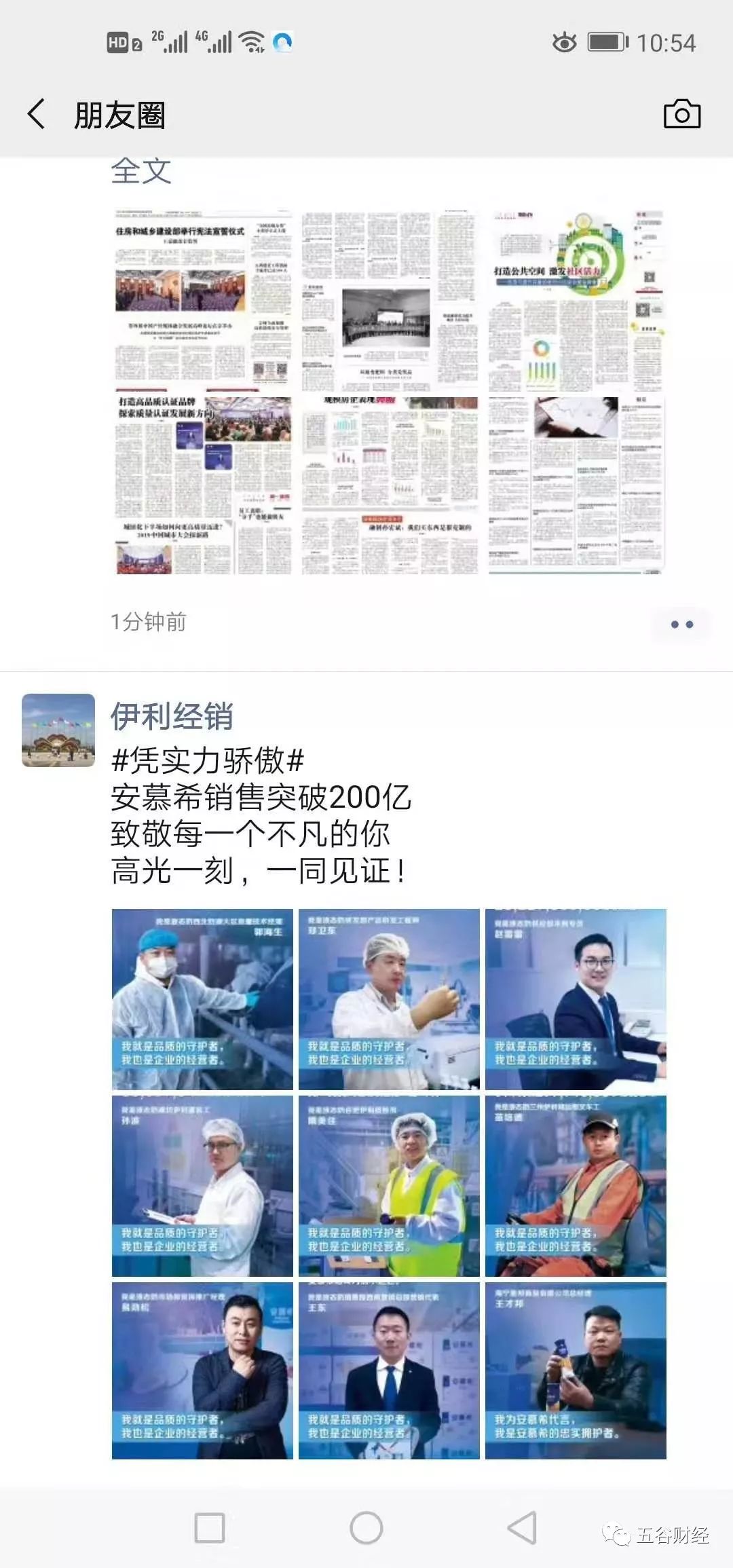This screenshot has width=733, height=1568.
Task: Go back from the 朋友圈 screen
Action: click(37, 114)
